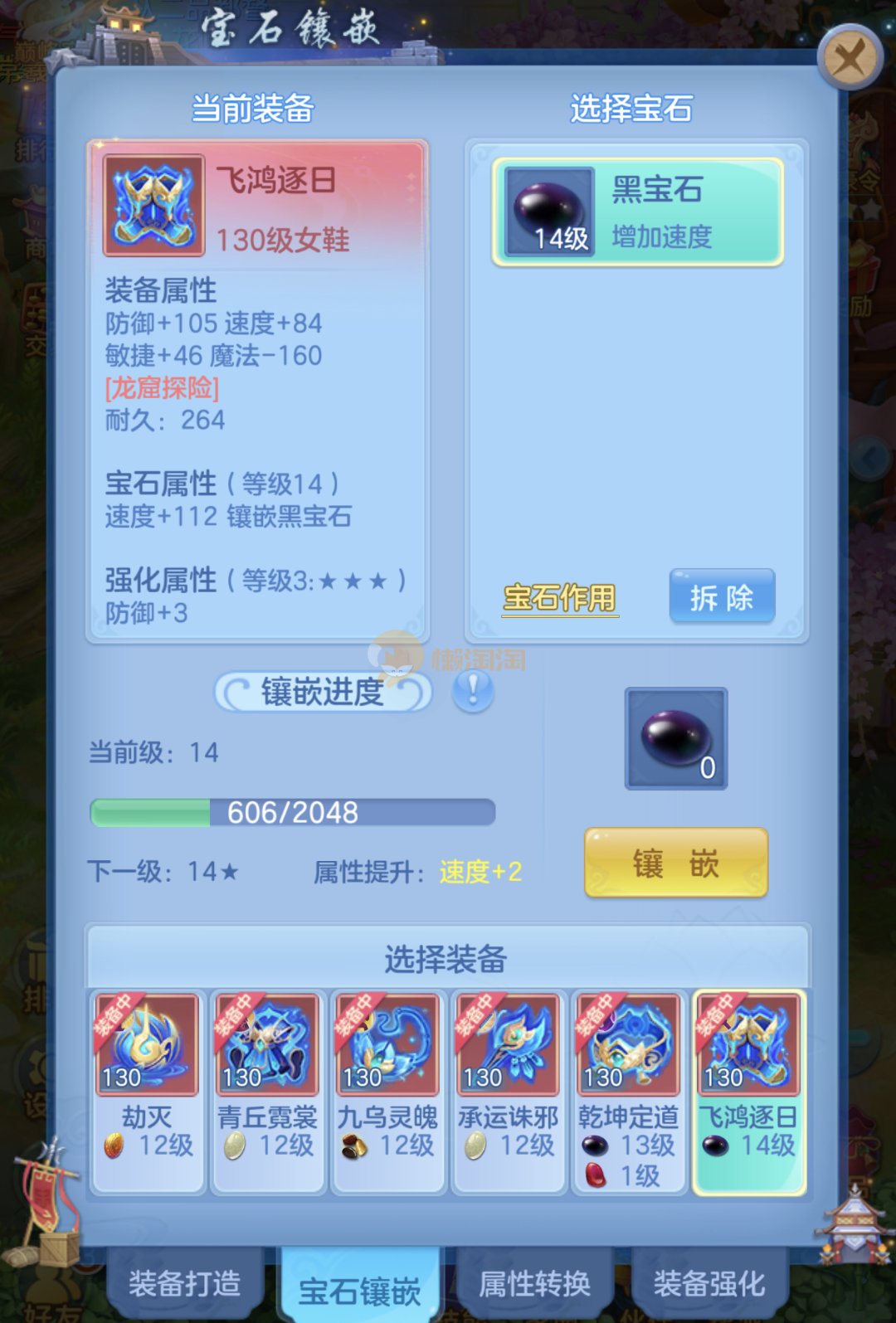Open the 宝石作用 link
Screen dimensions: 896x1323
pyautogui.click(x=560, y=598)
